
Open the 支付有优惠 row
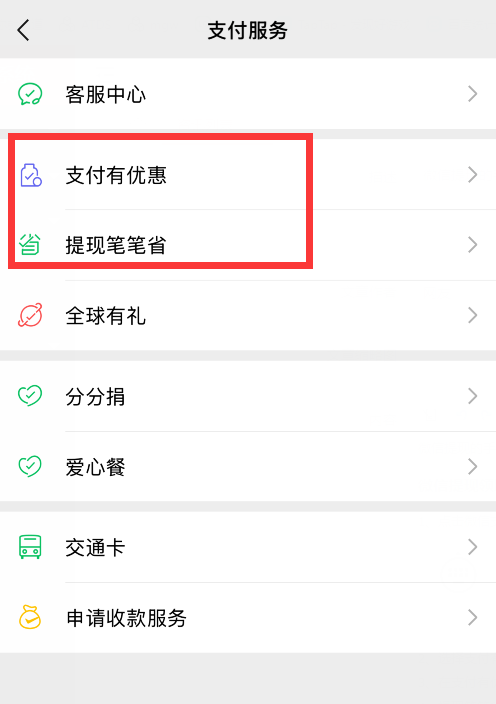point(248,174)
